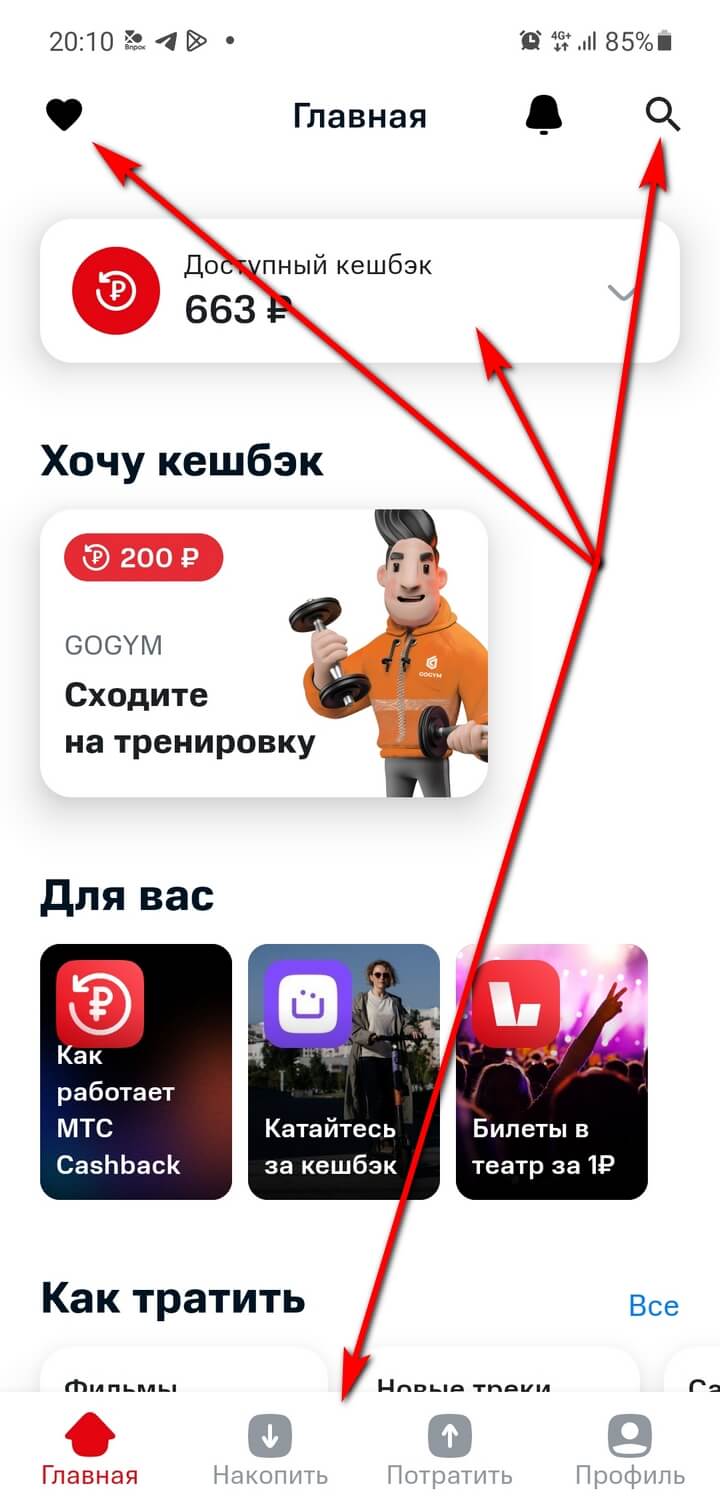Open search with the magnifier icon

click(662, 116)
